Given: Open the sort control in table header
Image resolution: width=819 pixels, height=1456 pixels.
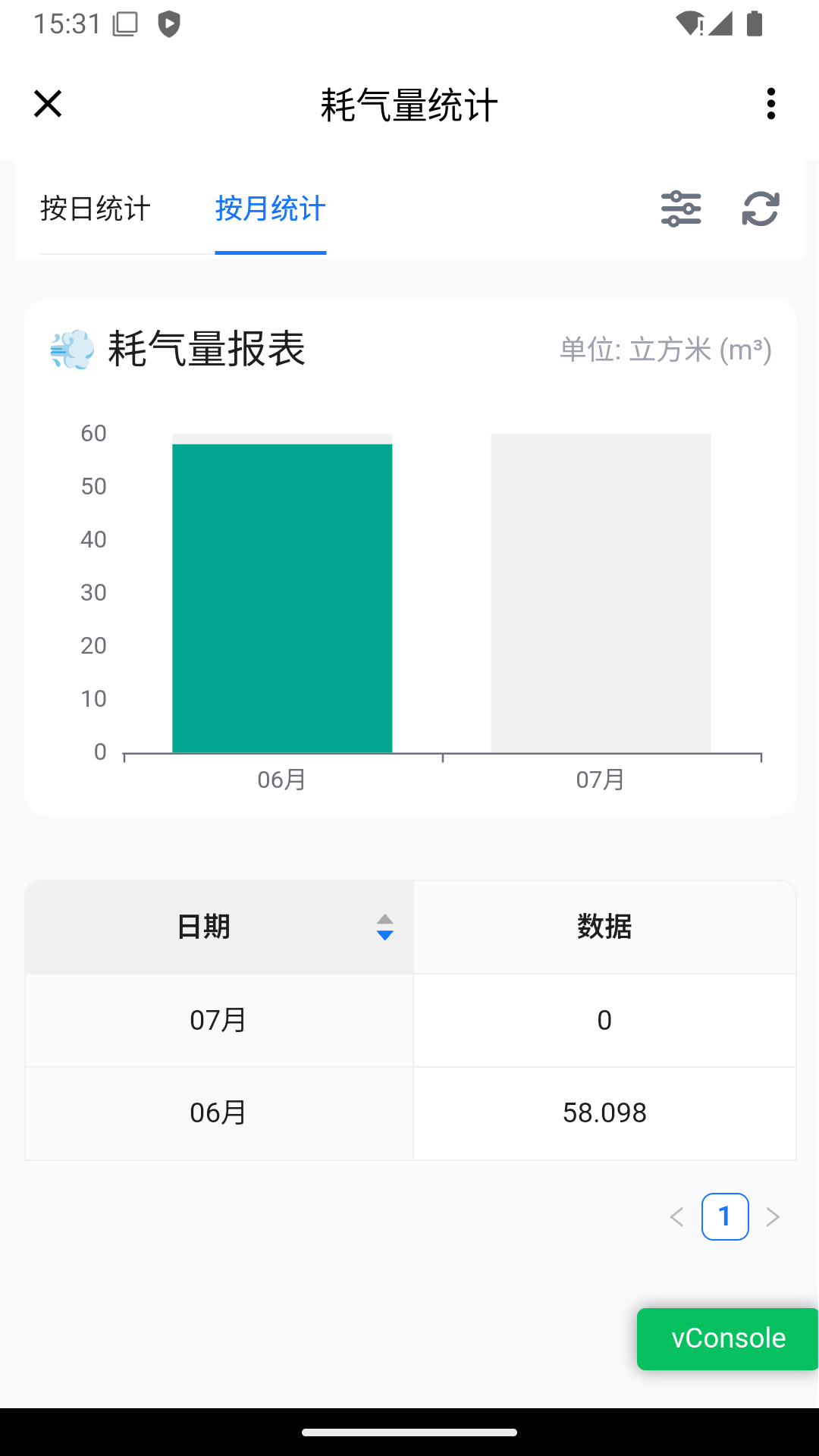Looking at the screenshot, I should pyautogui.click(x=385, y=927).
